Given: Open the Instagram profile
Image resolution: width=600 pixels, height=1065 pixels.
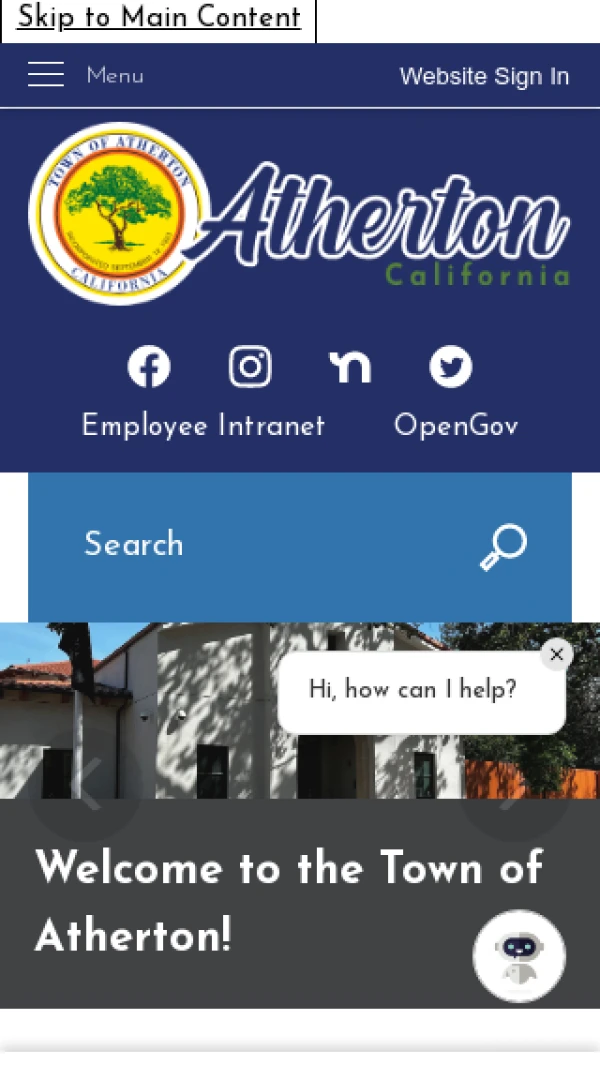Looking at the screenshot, I should click(250, 367).
